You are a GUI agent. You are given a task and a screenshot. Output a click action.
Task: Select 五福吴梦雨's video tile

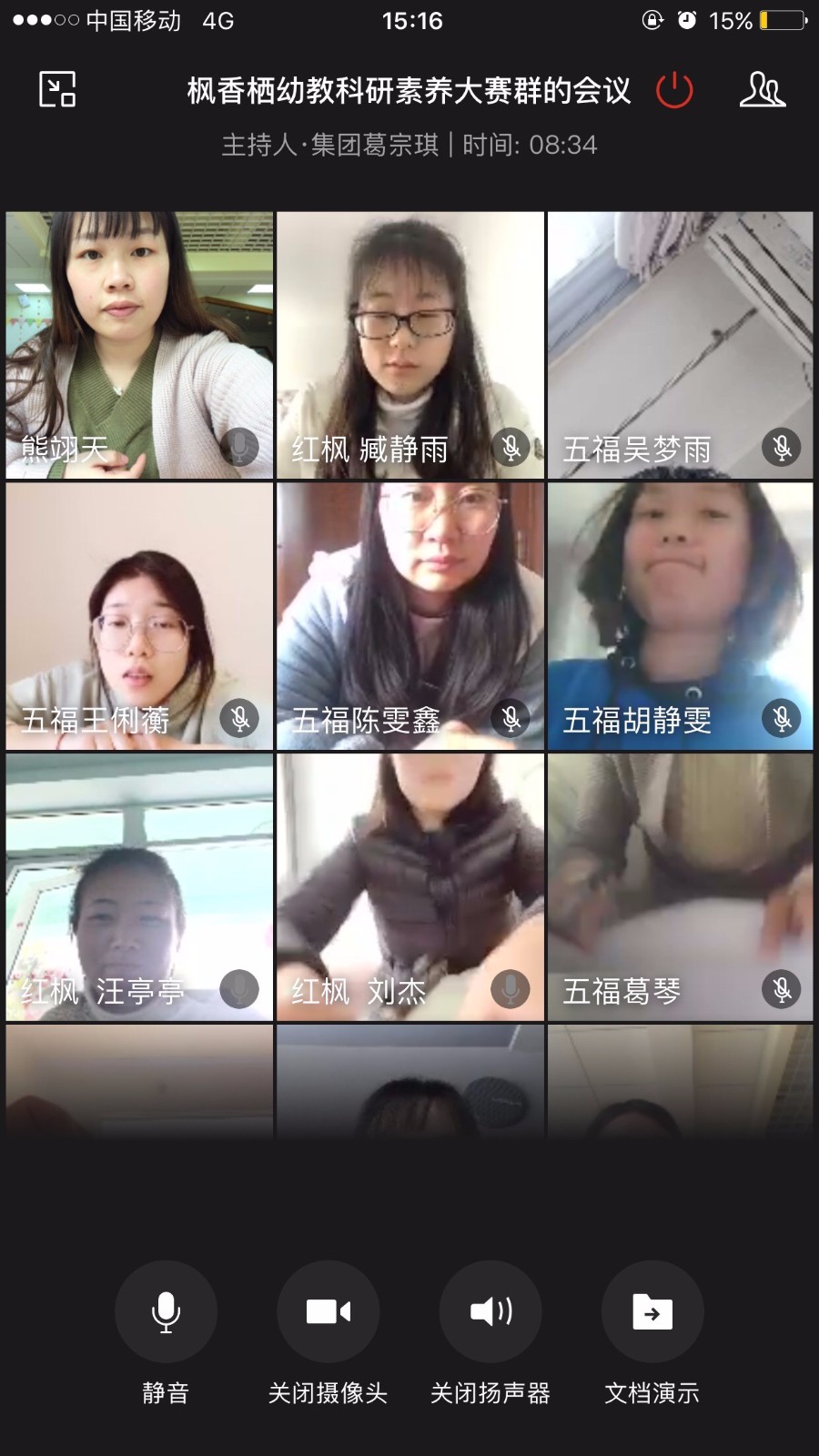680,346
